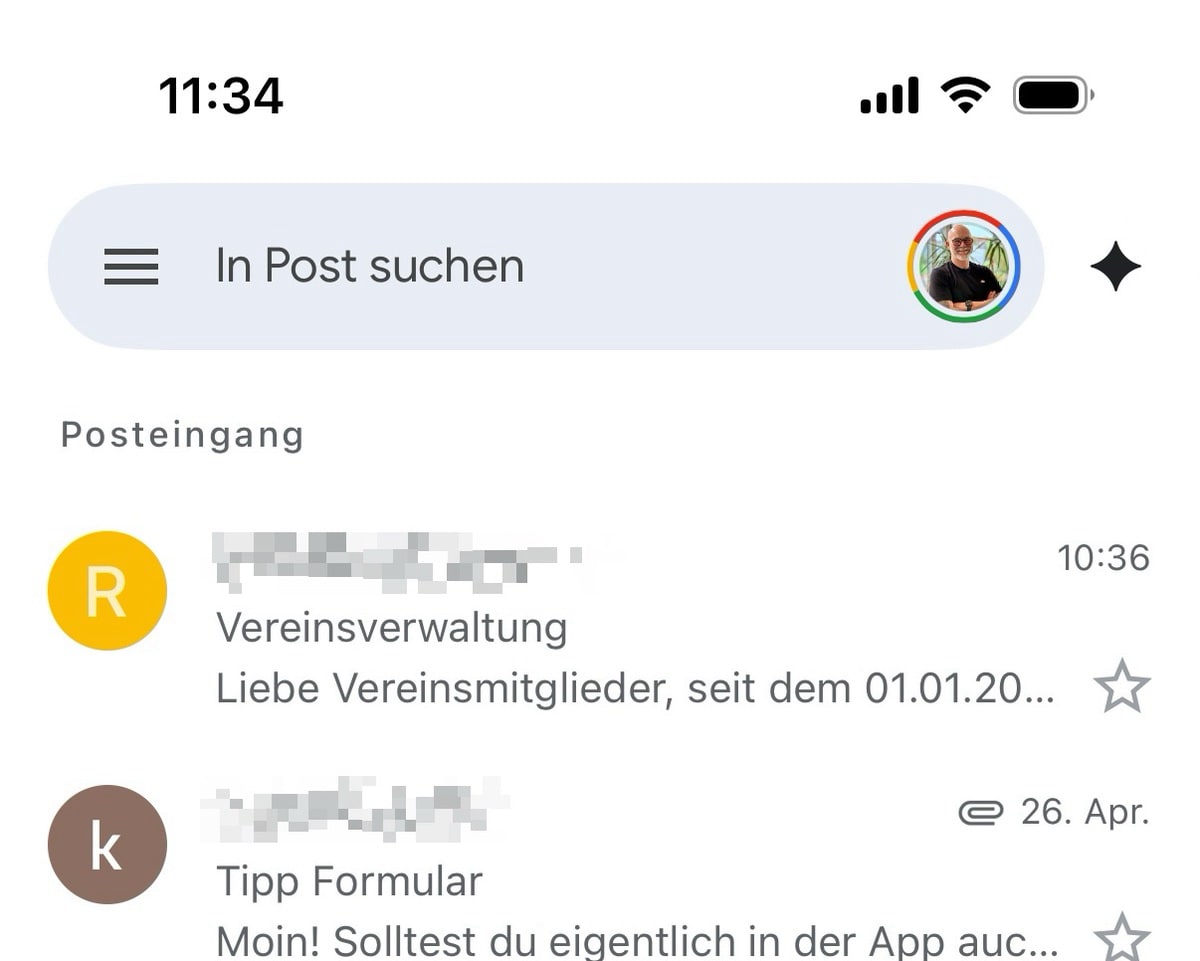The image size is (1200, 961).
Task: Open the Vereinsverwaltung email
Action: point(600,629)
